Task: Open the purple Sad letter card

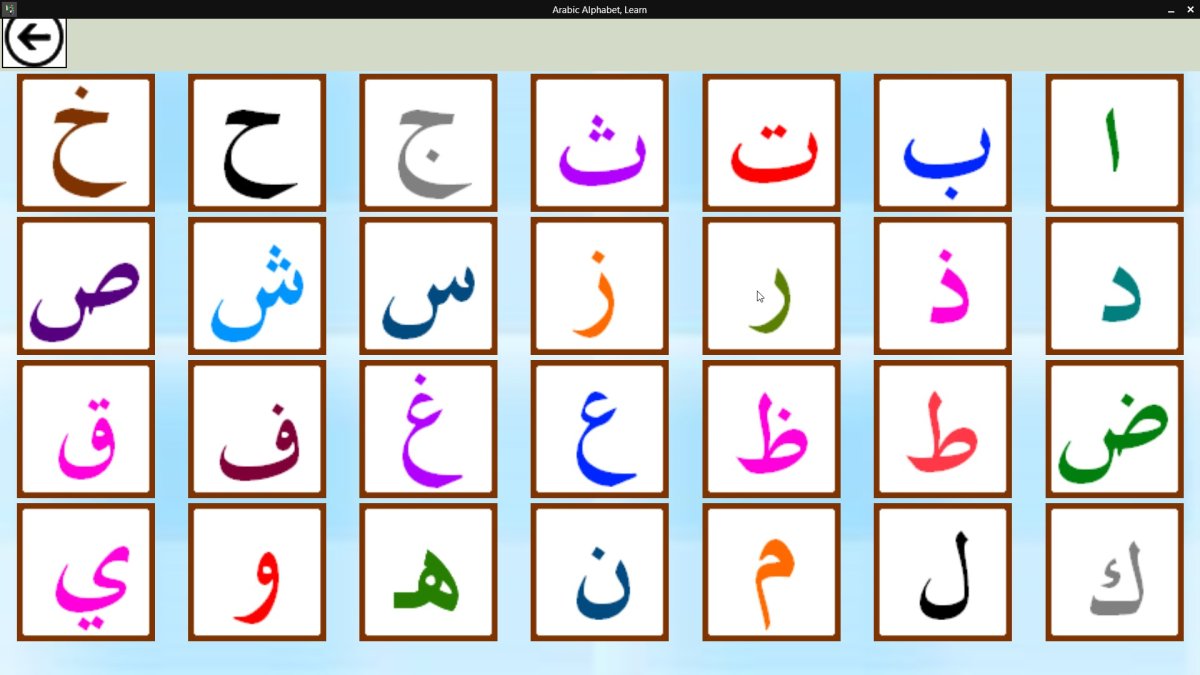Action: click(x=86, y=286)
